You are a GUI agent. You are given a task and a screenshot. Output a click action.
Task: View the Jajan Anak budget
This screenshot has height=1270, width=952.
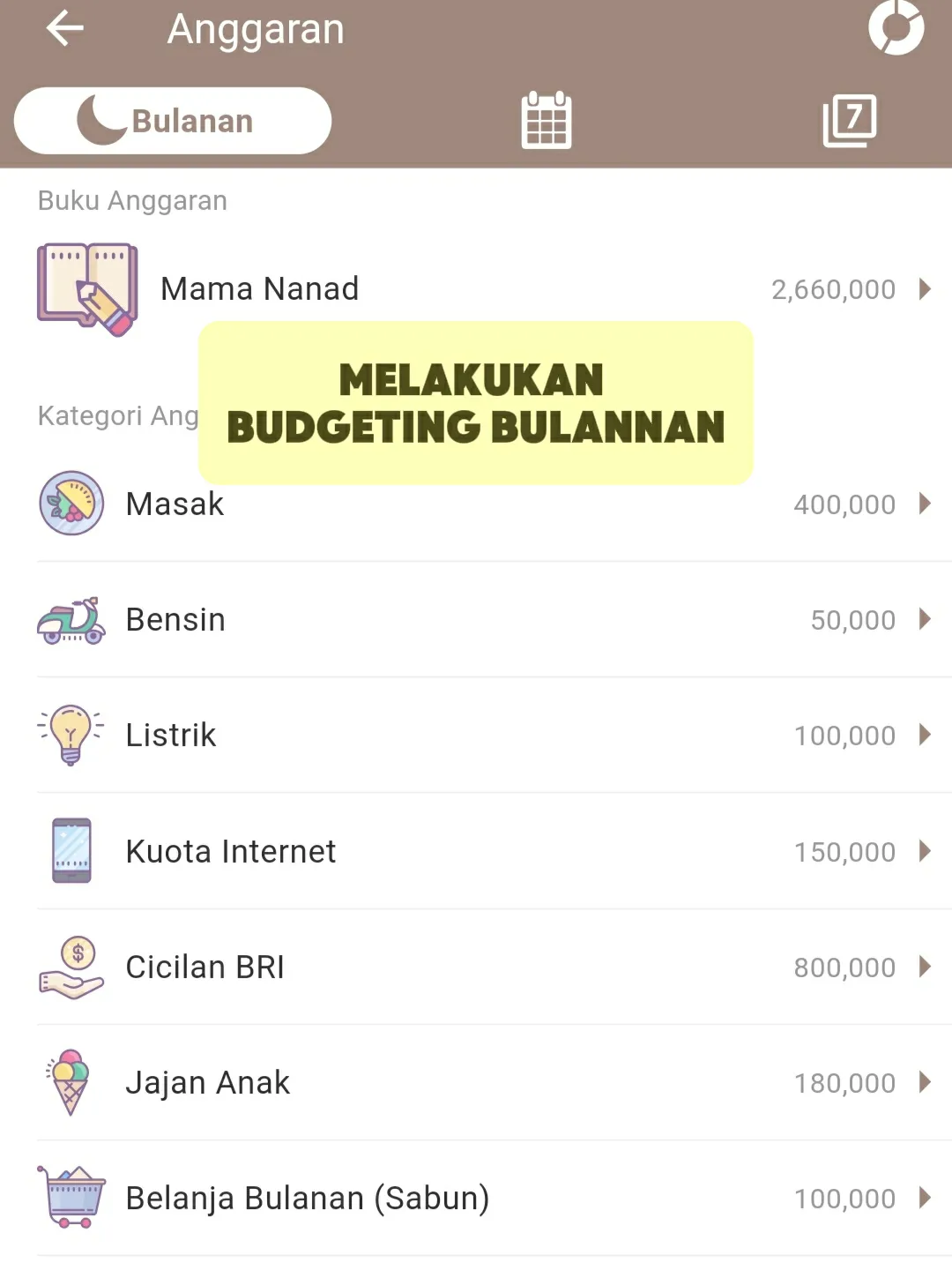coord(476,1083)
